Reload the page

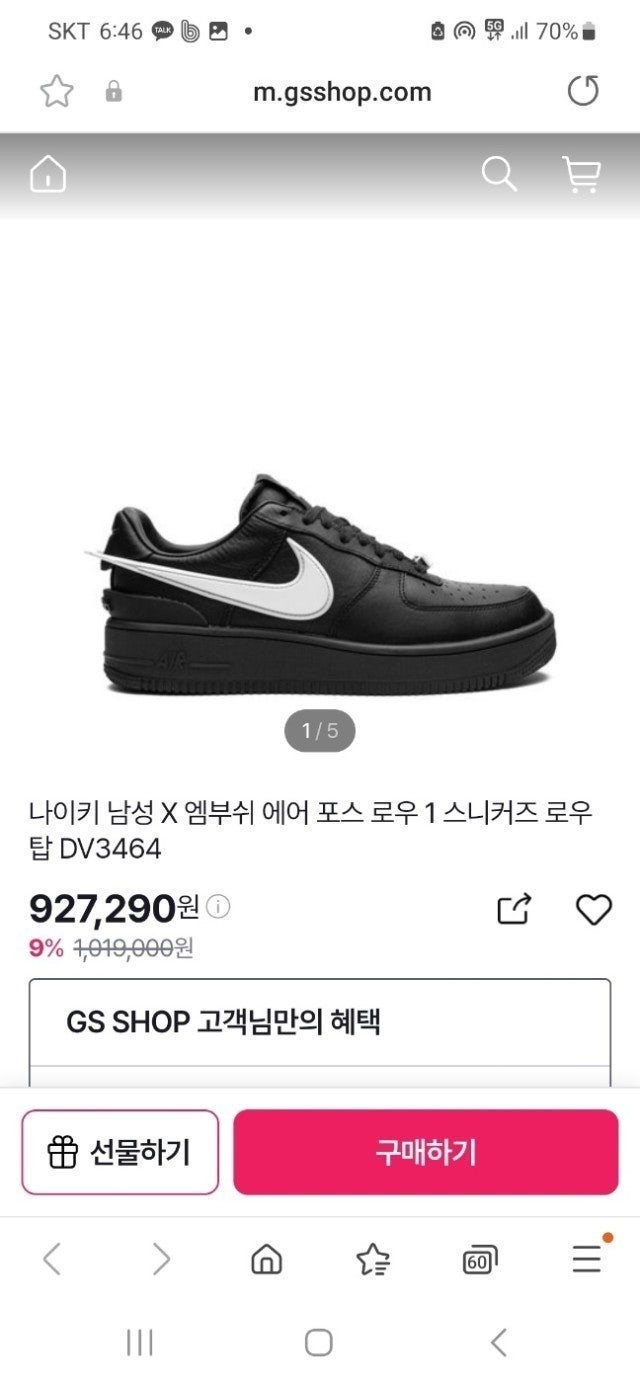pos(583,91)
